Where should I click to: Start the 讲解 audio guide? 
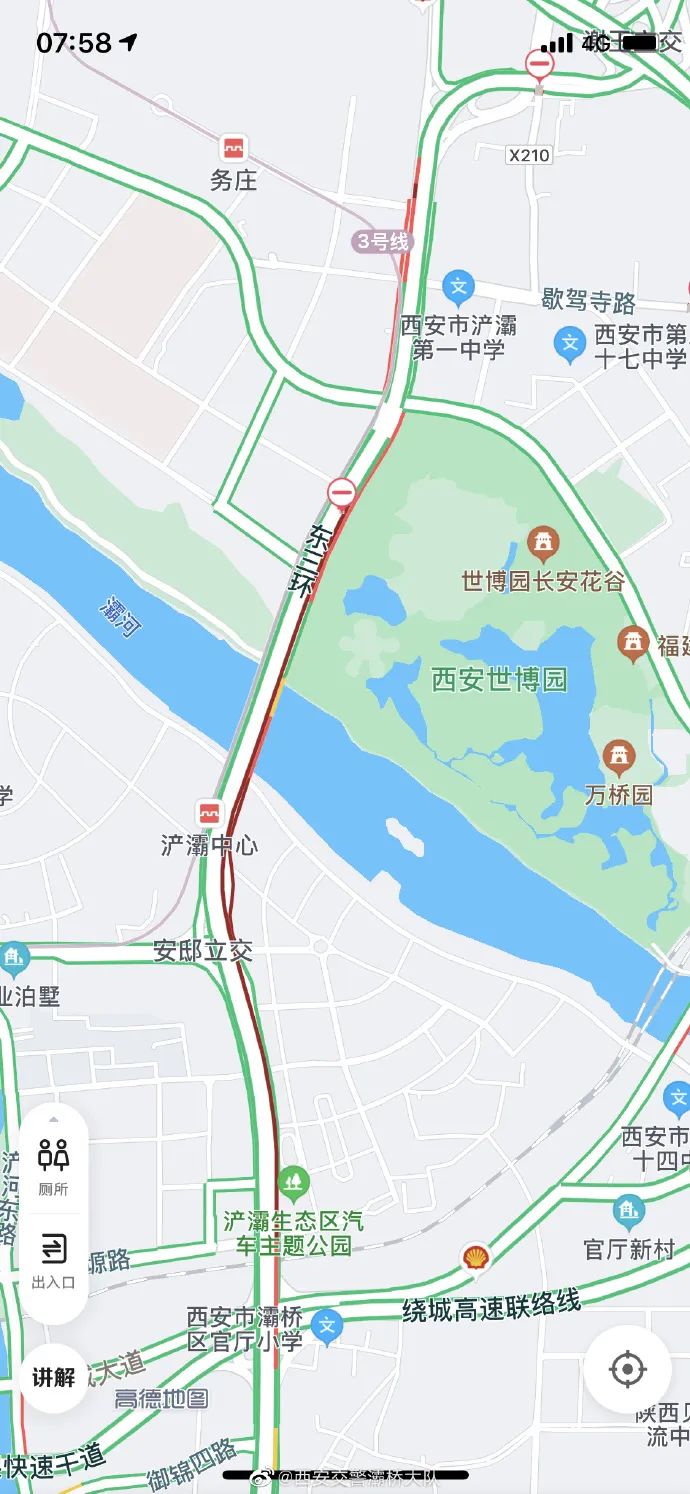tap(53, 1377)
